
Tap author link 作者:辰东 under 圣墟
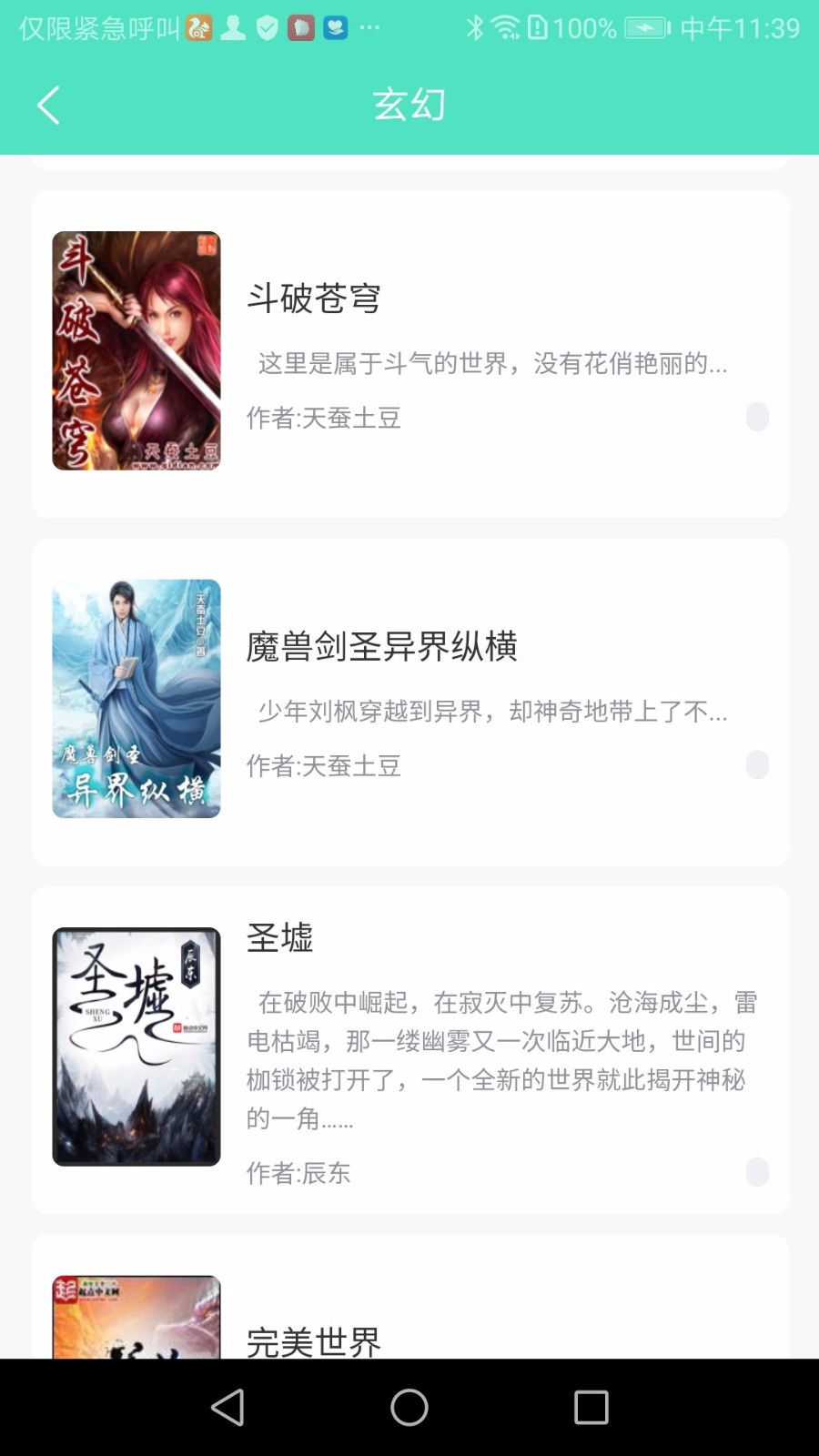point(297,1173)
